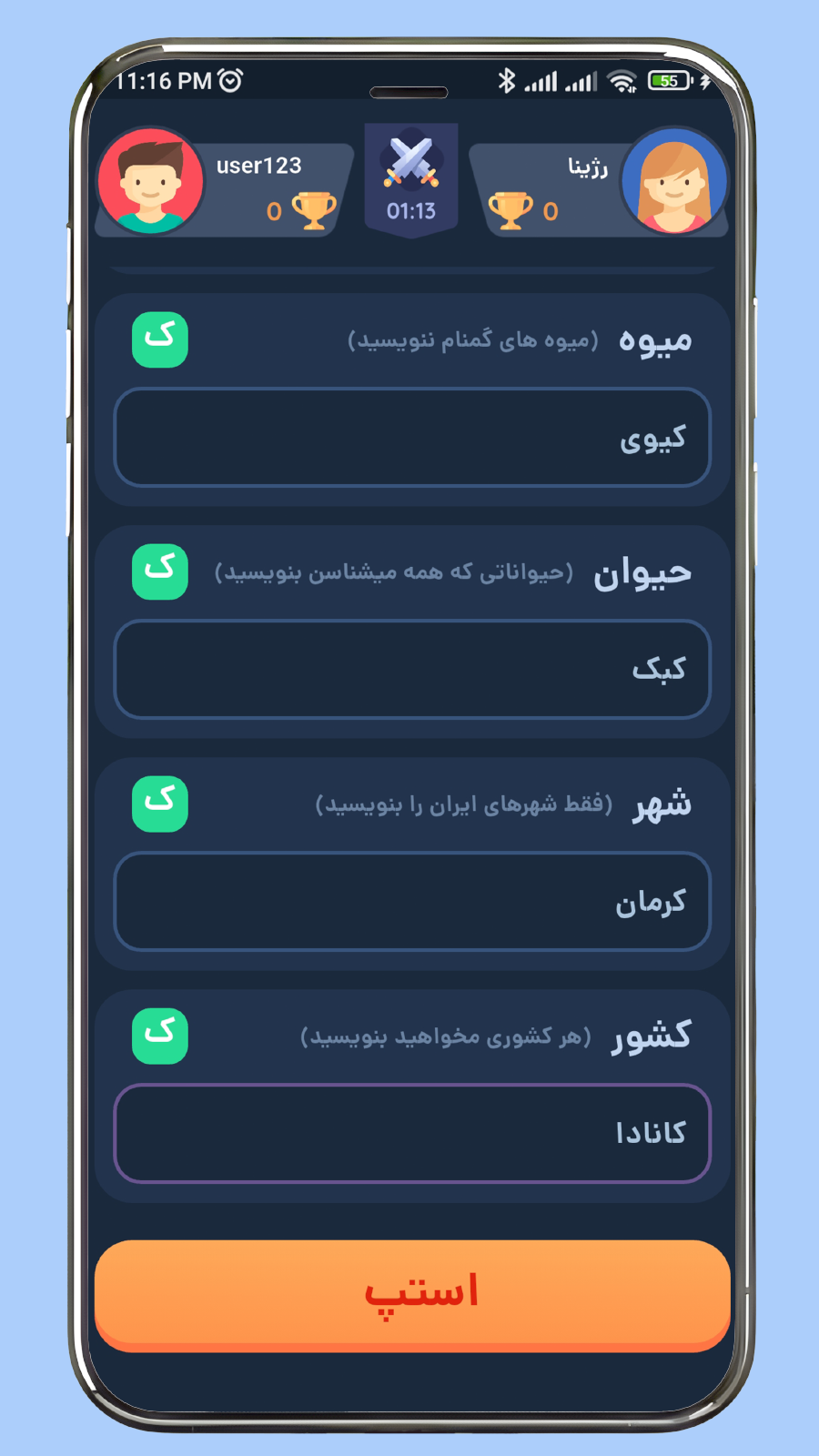The height and width of the screenshot is (1456, 819).
Task: View opponent رژینا's profile avatar
Action: click(673, 181)
